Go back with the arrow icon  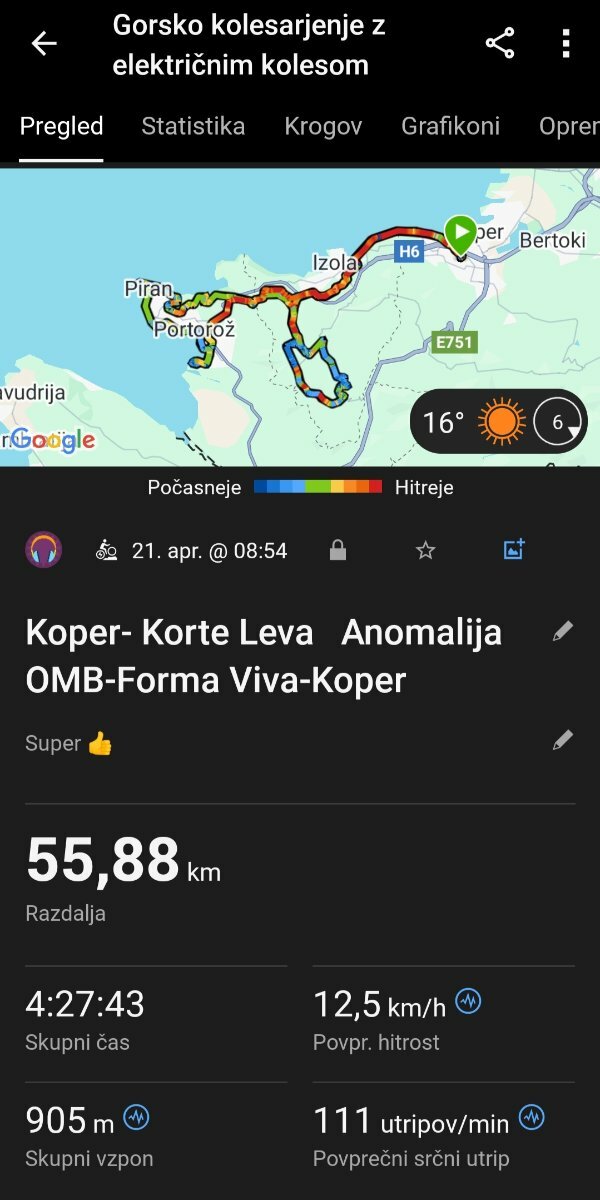pos(44,43)
